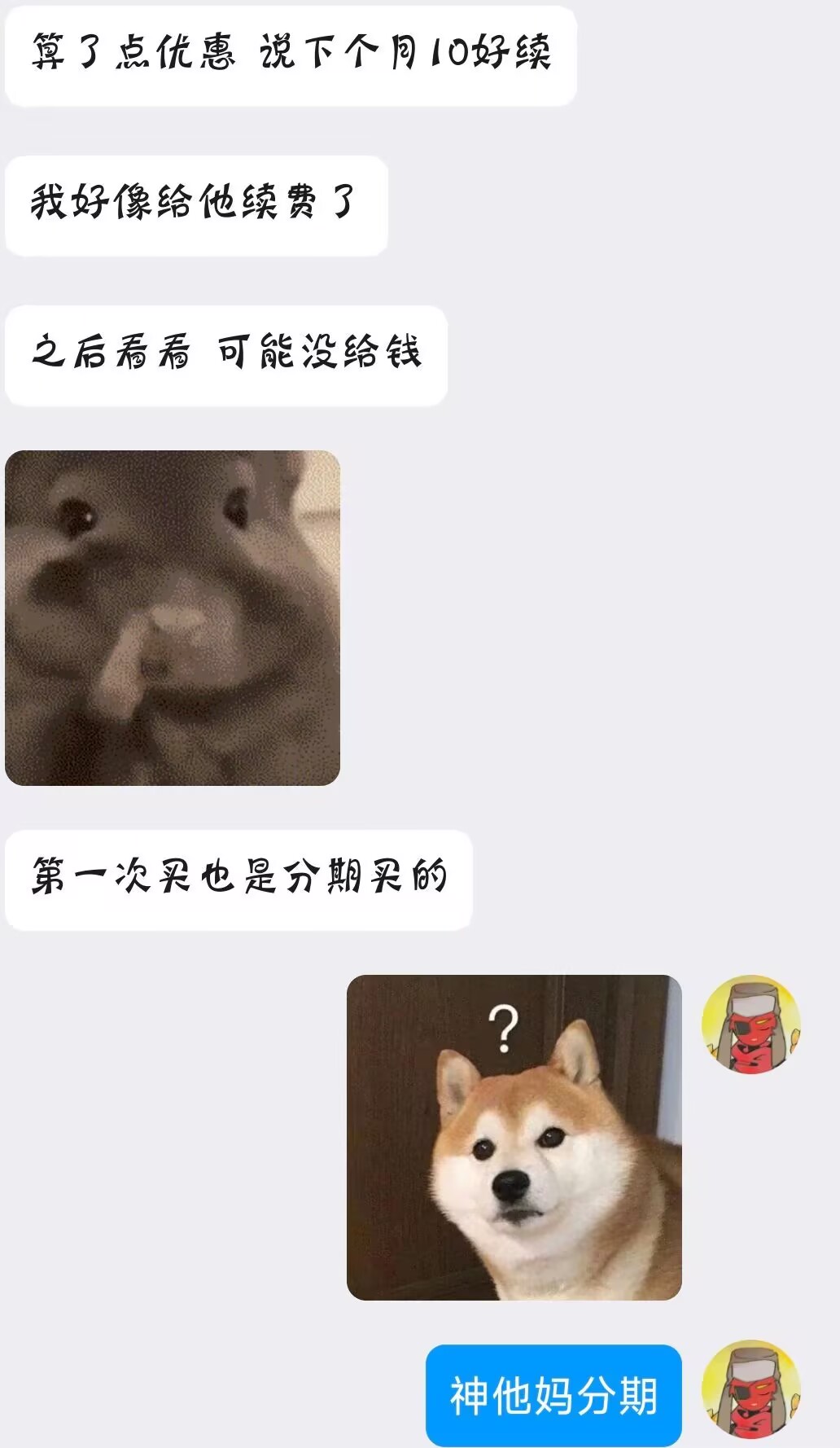This screenshot has height=1448, width=840.
Task: Open the Shiba dog question mark image
Action: point(514,1137)
